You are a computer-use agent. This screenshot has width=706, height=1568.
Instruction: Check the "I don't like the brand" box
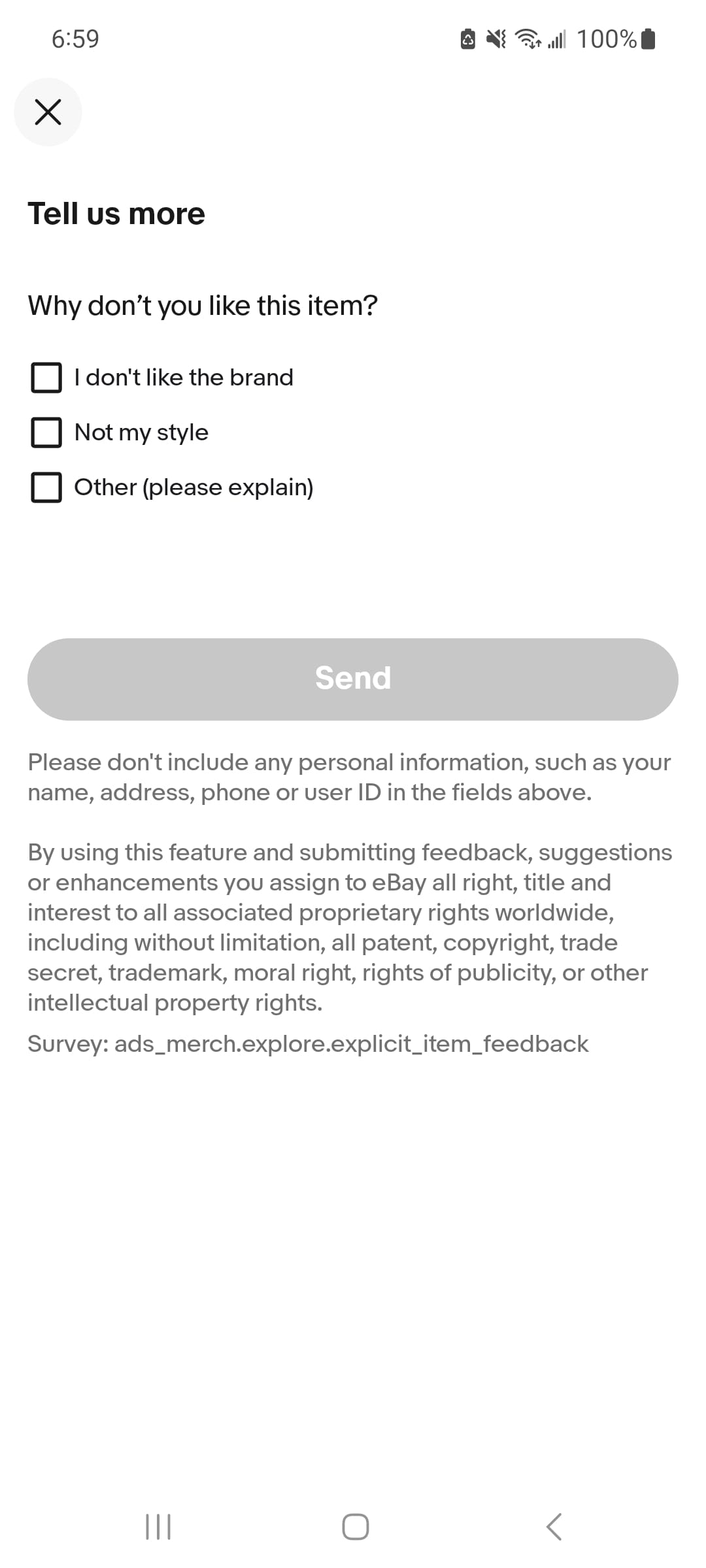(46, 378)
